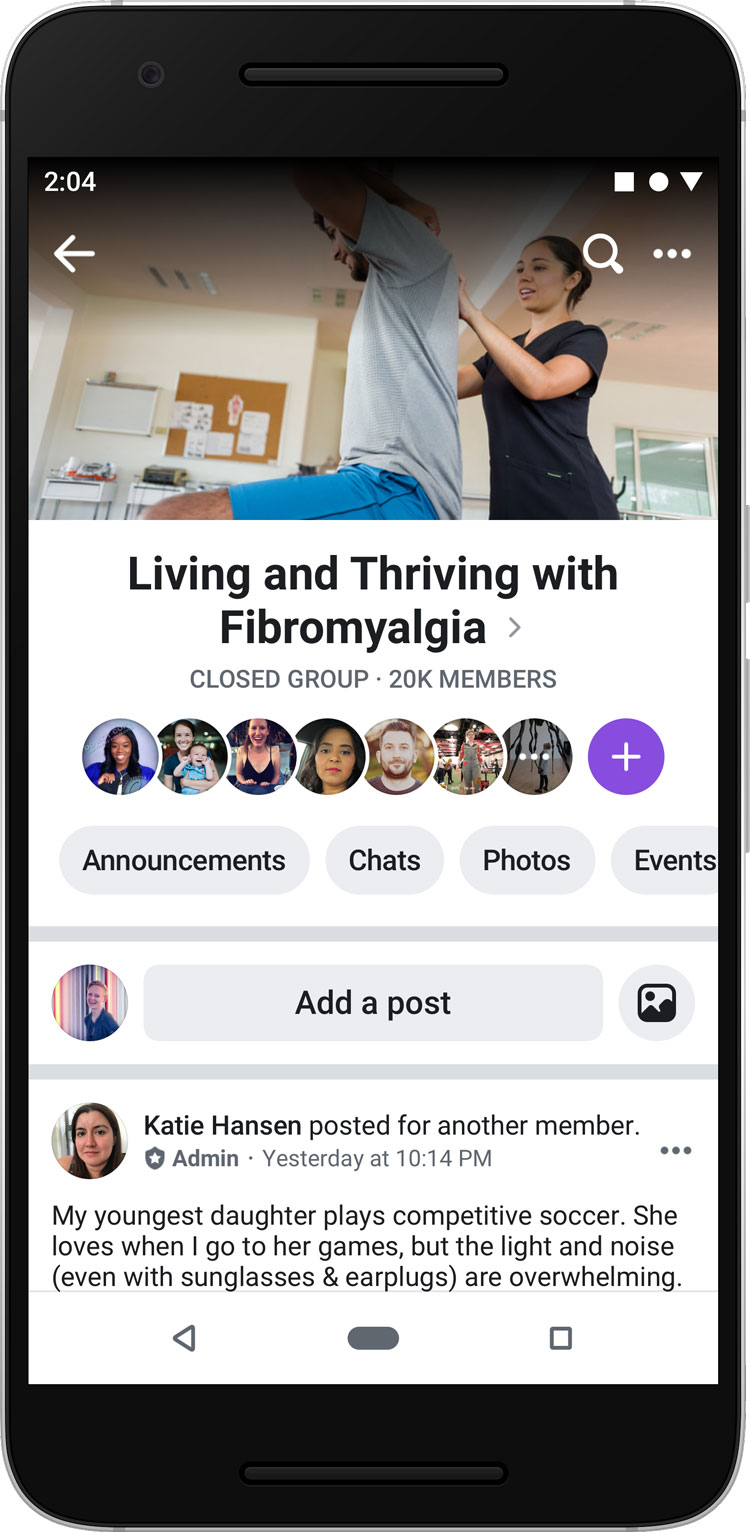Add a photo to a post
The height and width of the screenshot is (1532, 750).
coord(657,1003)
